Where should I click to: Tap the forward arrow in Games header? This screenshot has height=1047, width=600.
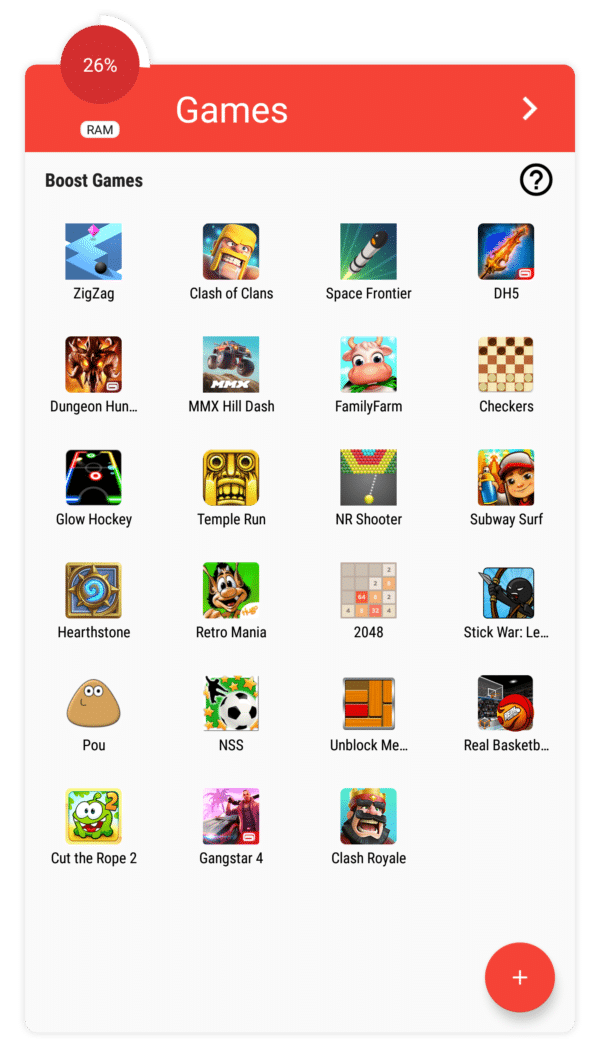530,109
